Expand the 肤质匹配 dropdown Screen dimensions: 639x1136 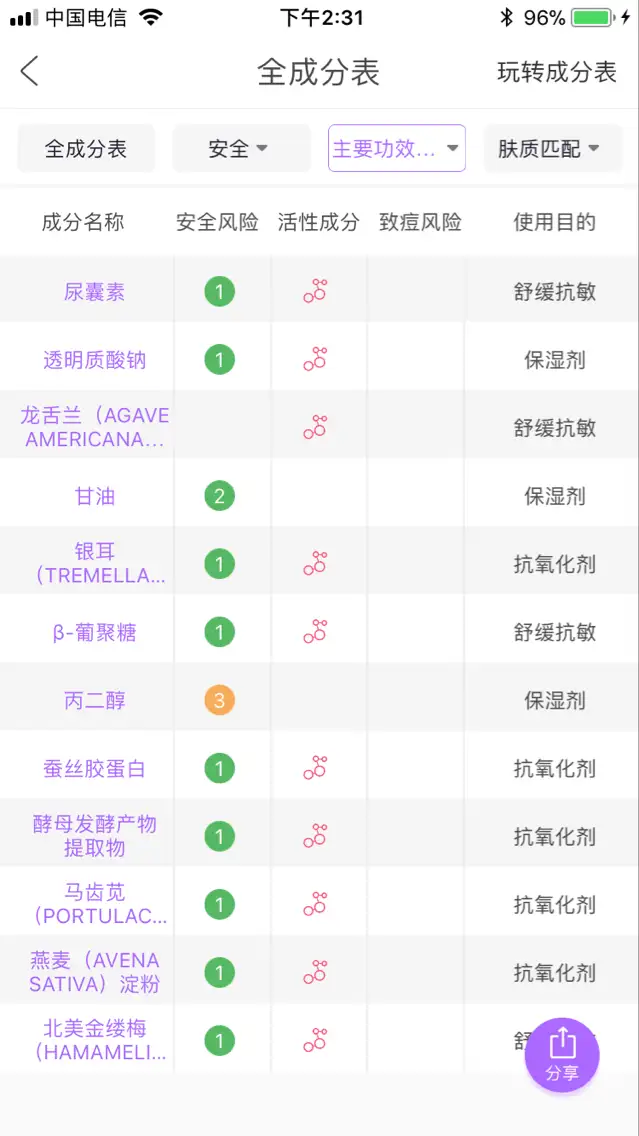pos(553,149)
